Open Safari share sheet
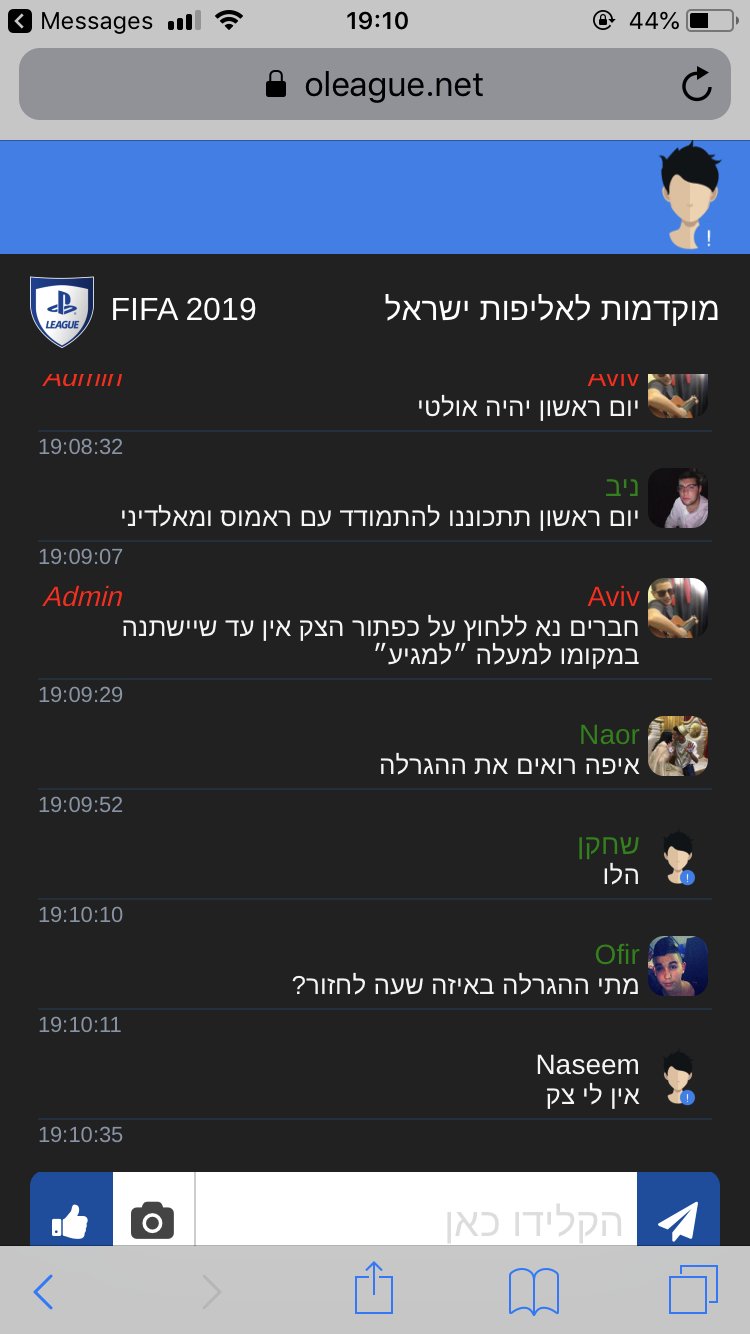 click(x=375, y=1290)
